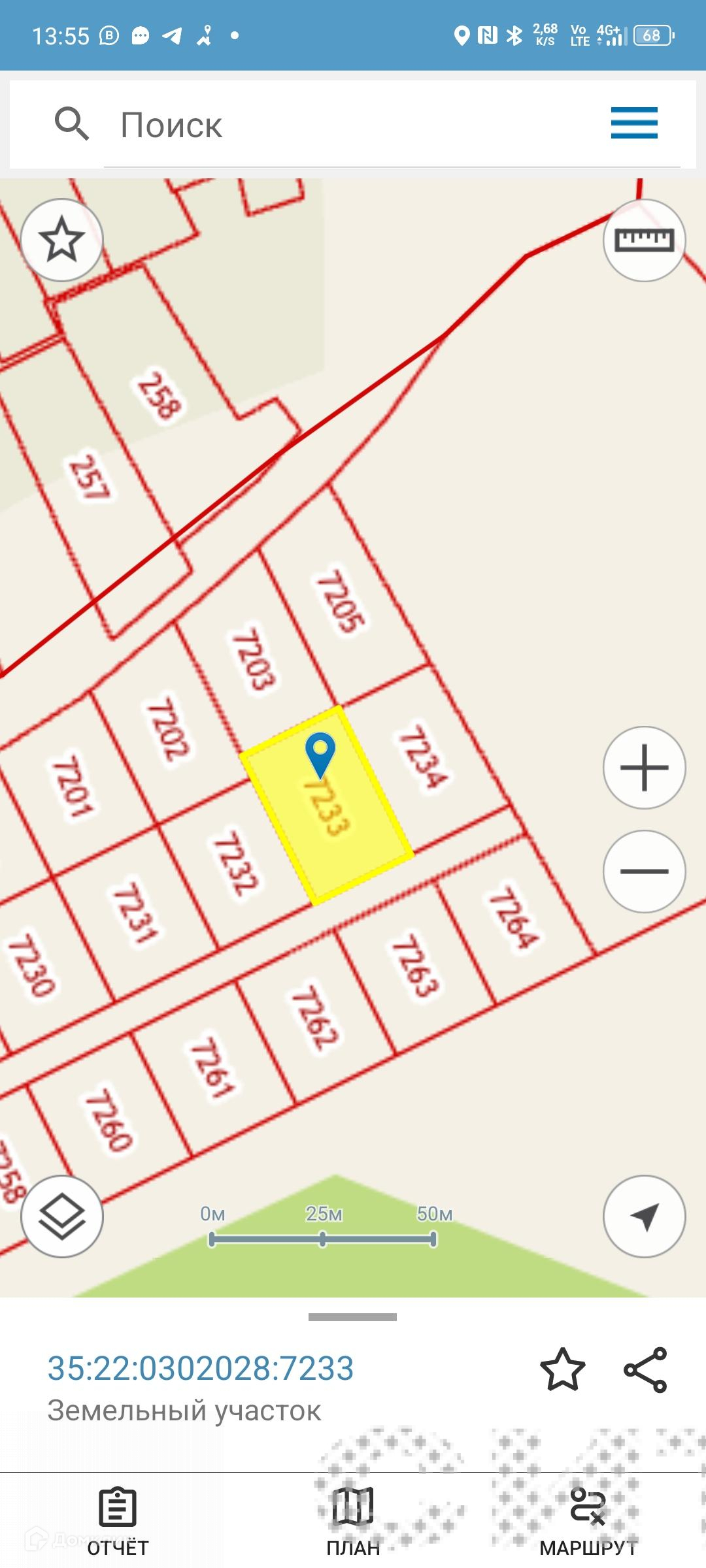Activate the ruler measurement tool

[644, 240]
